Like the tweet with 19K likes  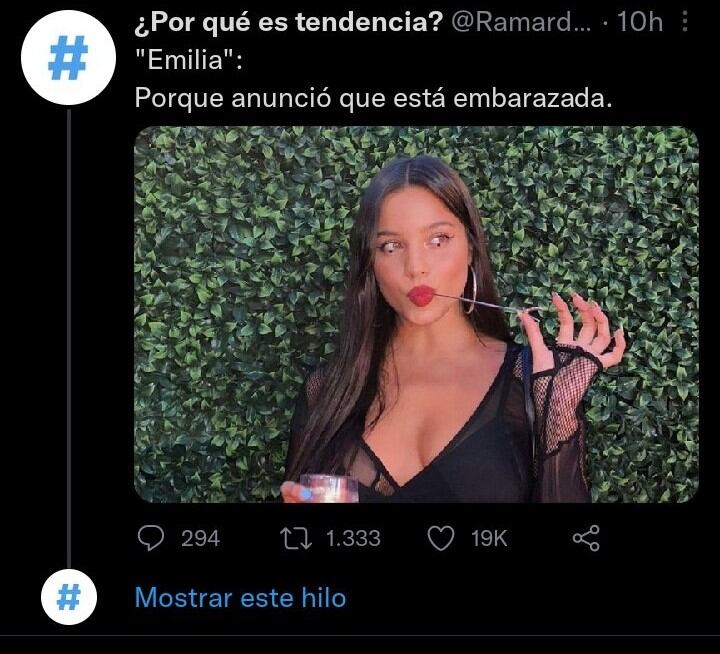tap(441, 538)
